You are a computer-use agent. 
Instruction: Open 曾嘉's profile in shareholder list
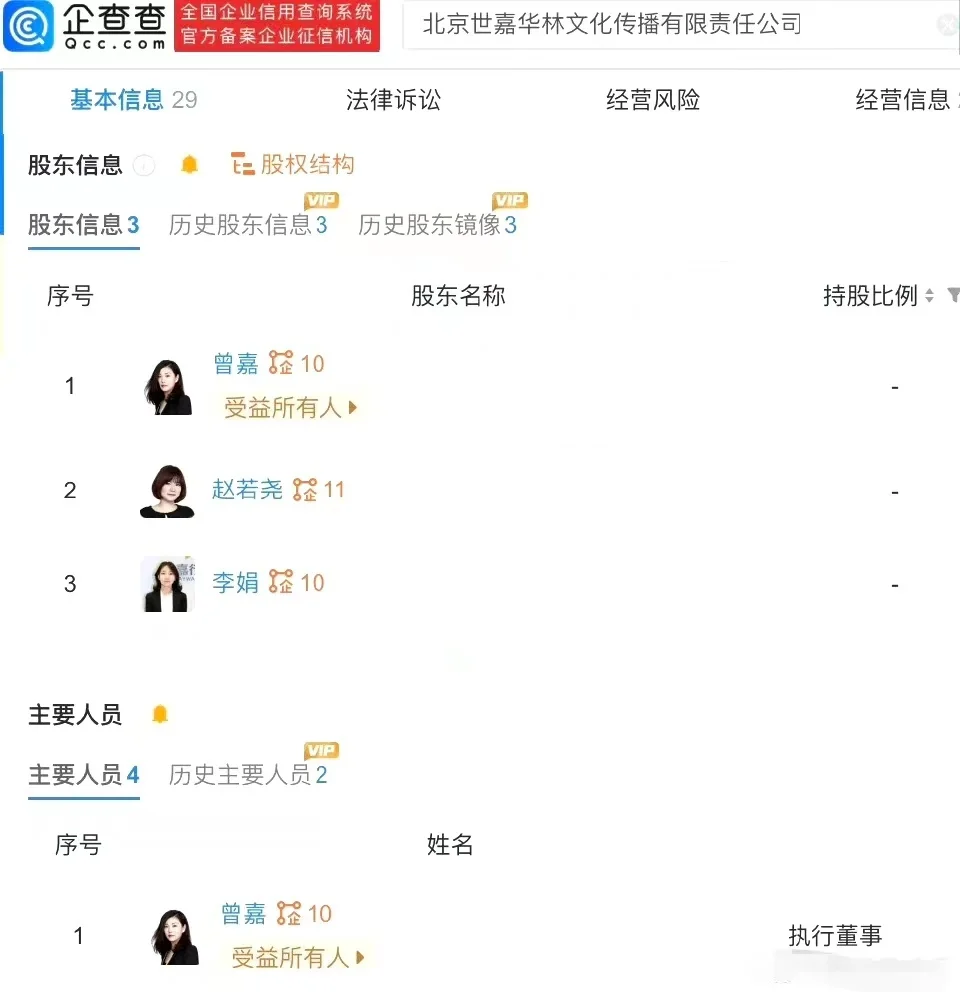(x=236, y=364)
